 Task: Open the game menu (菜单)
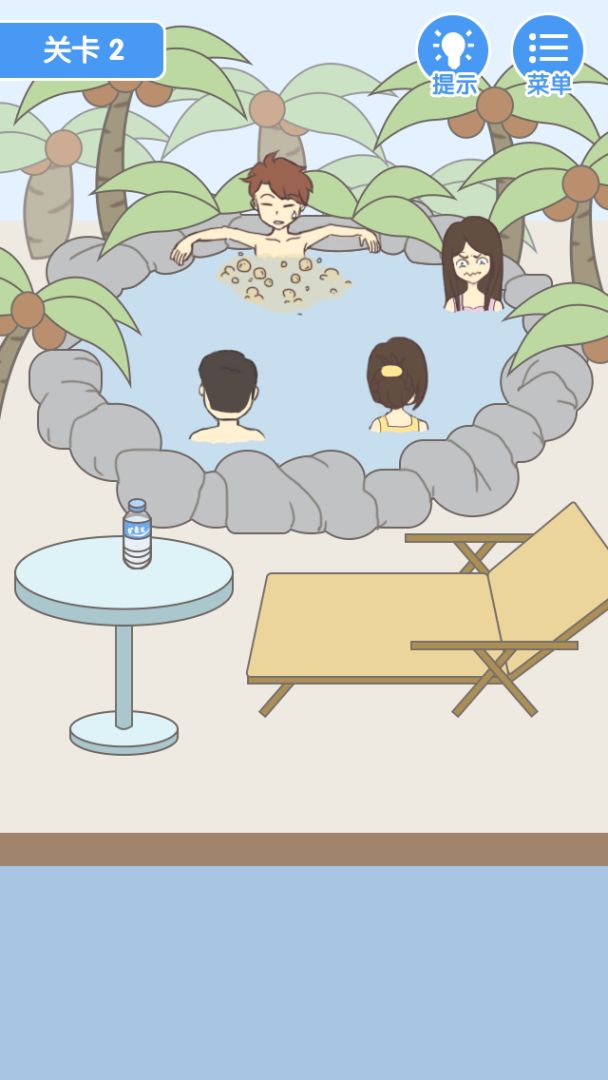548,52
